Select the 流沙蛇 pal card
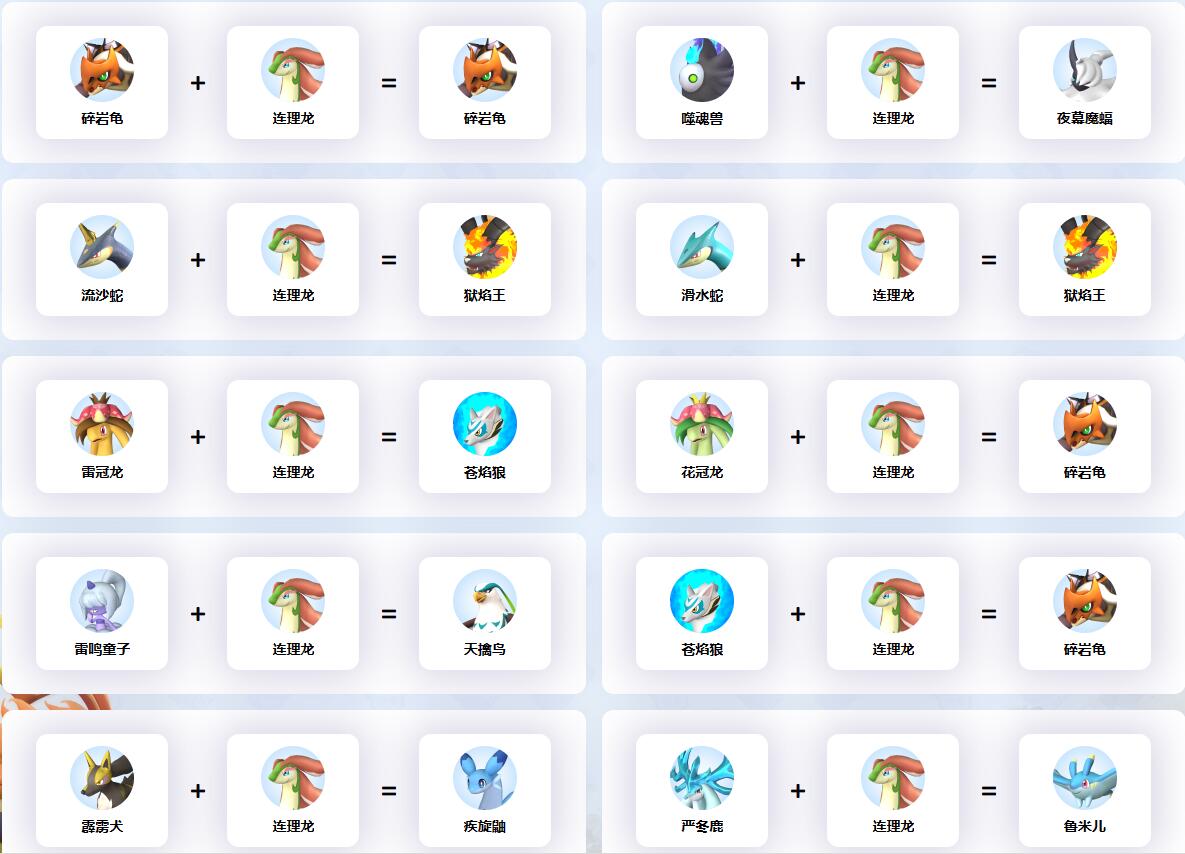 (102, 259)
